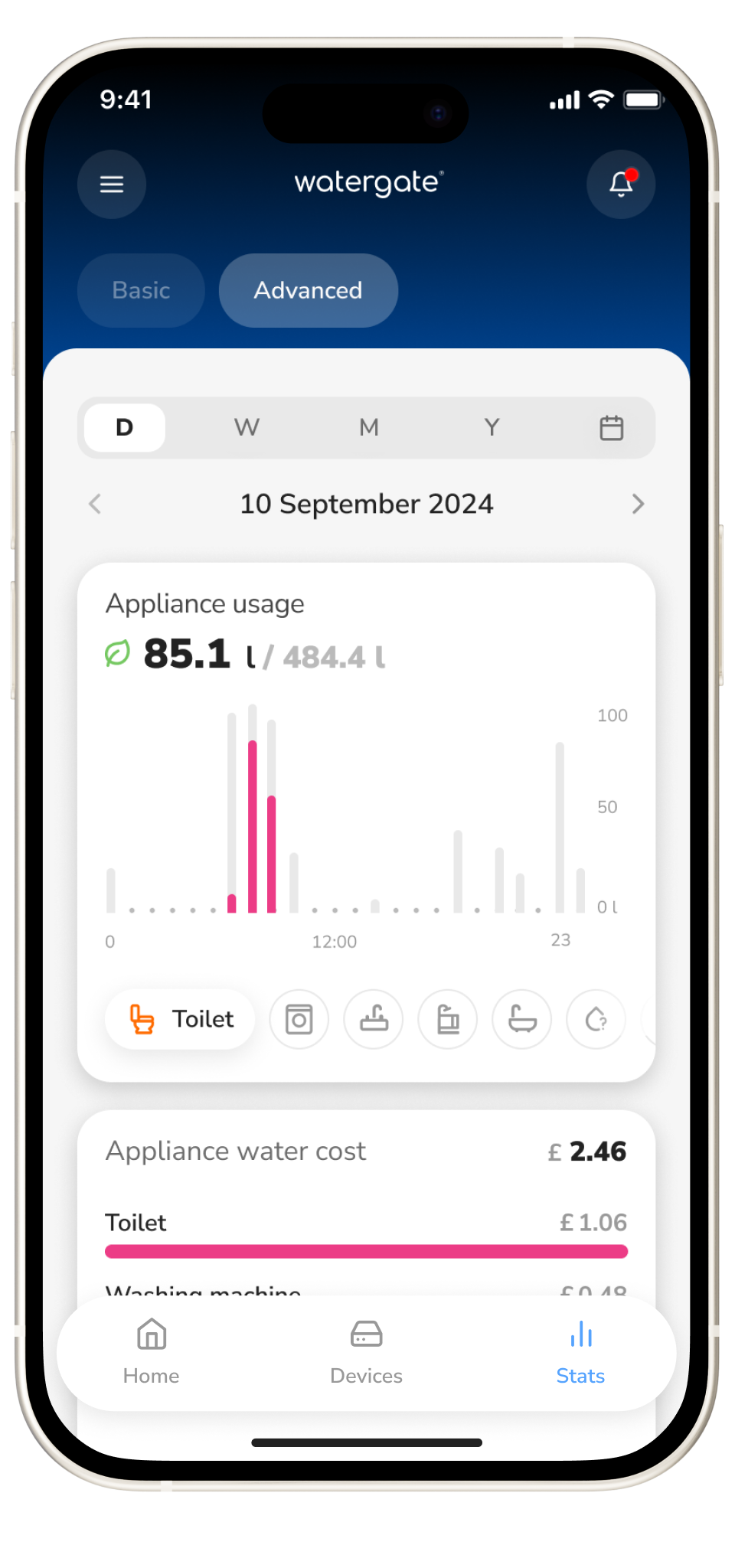Open the hamburger menu

pos(112,185)
